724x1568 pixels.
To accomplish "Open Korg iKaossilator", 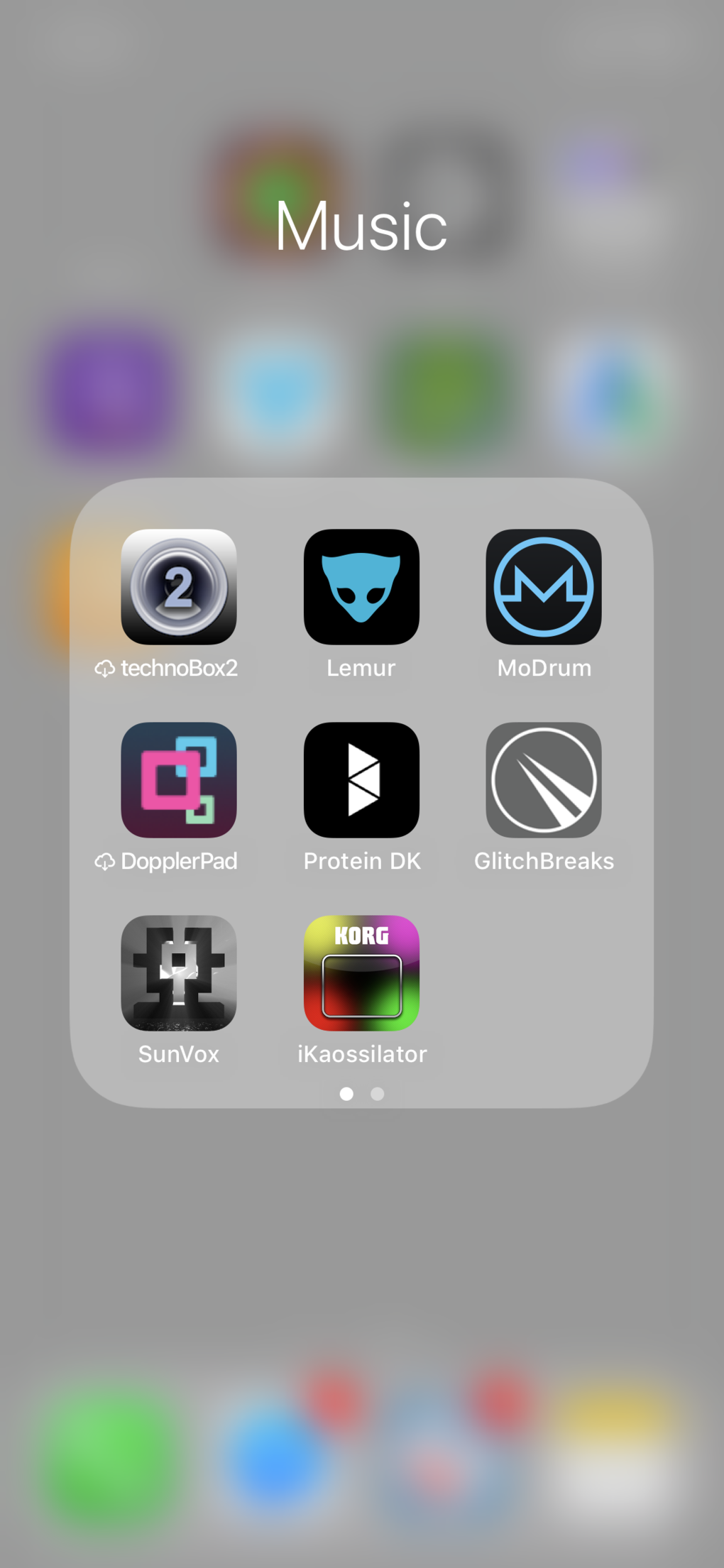I will coord(361,973).
